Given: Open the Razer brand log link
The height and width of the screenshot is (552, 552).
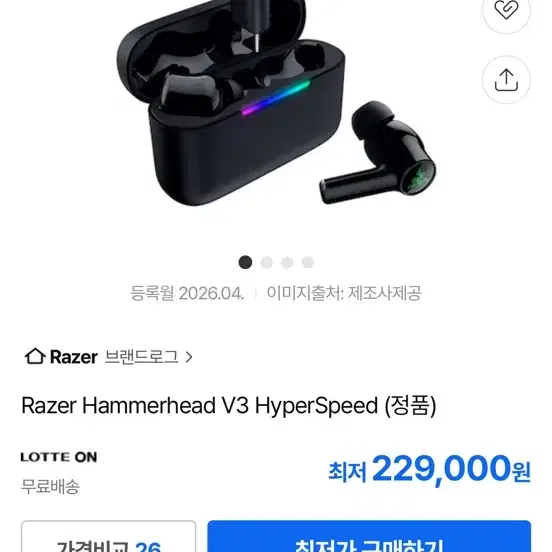Looking at the screenshot, I should pyautogui.click(x=109, y=357).
